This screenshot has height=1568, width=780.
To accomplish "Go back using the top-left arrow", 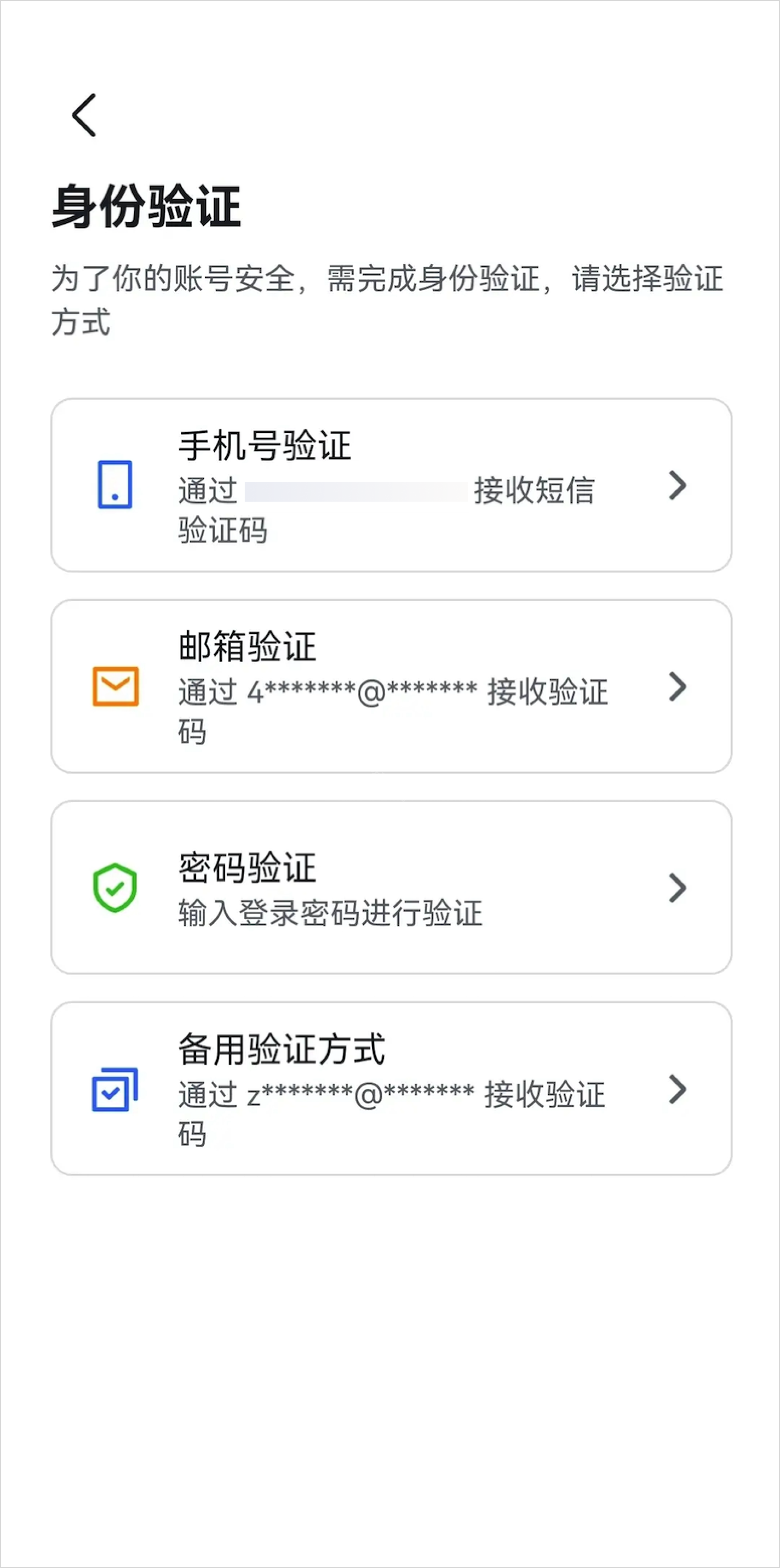I will (x=85, y=115).
